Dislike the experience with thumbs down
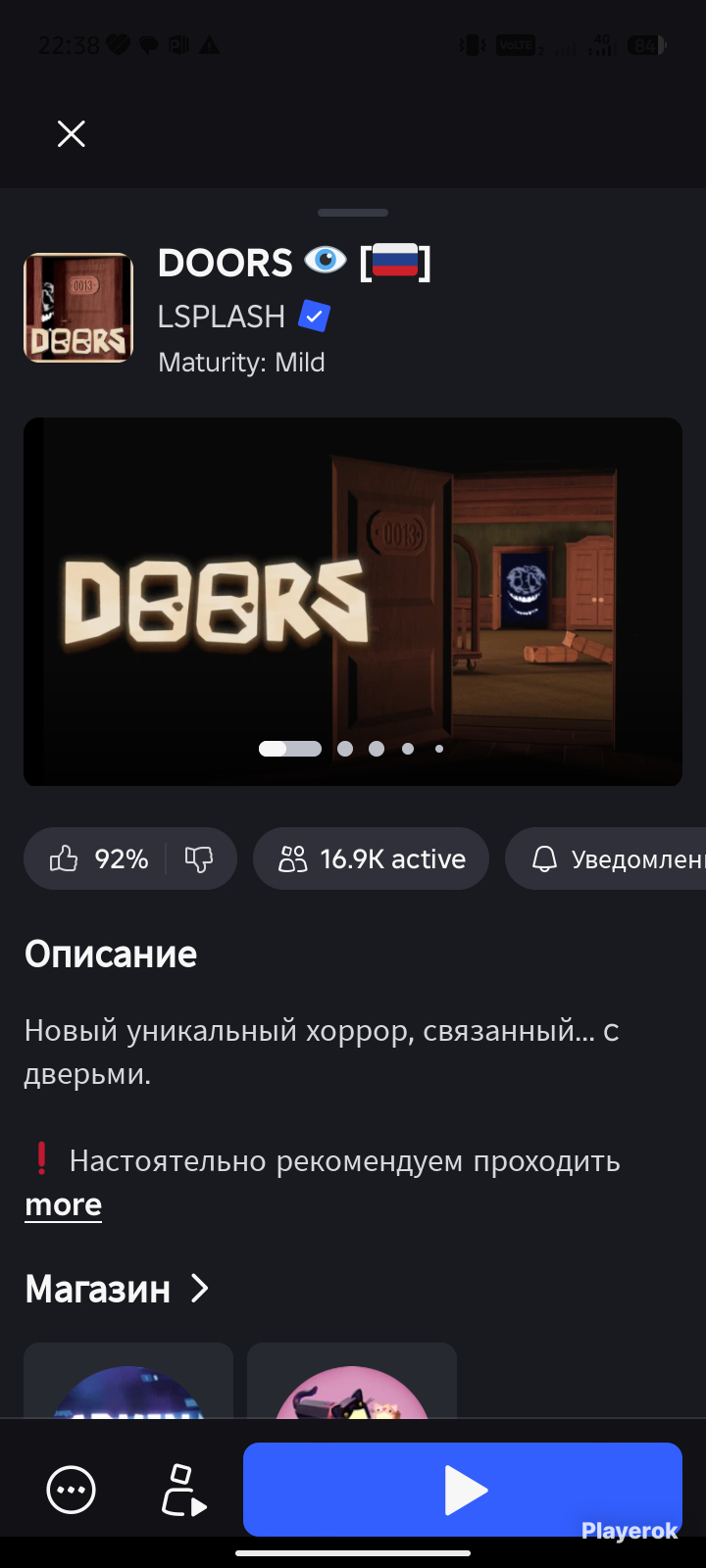The height and width of the screenshot is (1568, 706). [x=199, y=859]
